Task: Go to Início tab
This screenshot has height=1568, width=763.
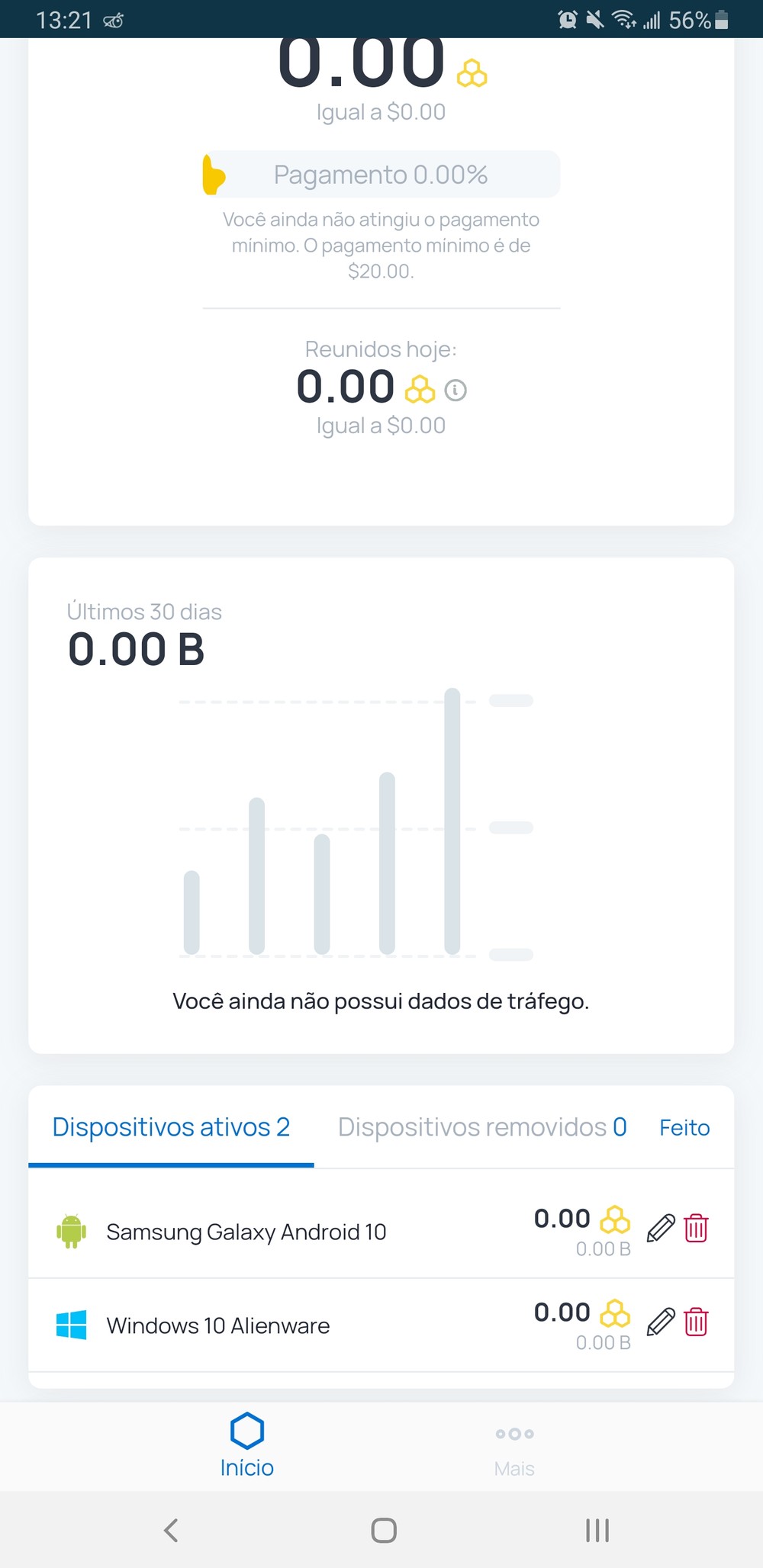Action: (247, 1446)
